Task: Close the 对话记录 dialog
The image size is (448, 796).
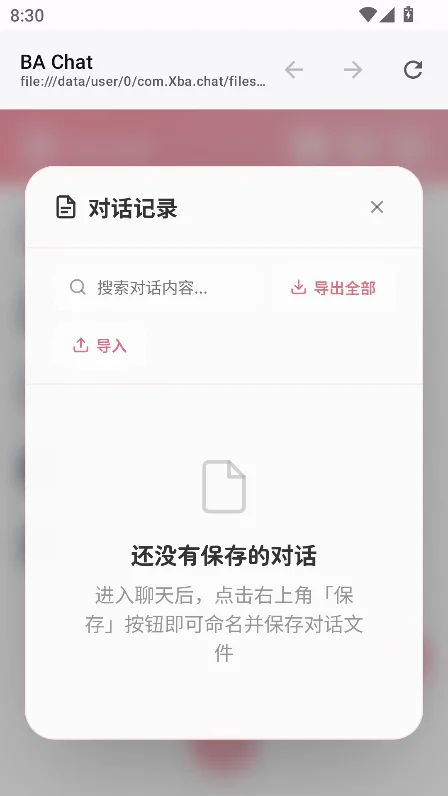Action: pos(376,207)
